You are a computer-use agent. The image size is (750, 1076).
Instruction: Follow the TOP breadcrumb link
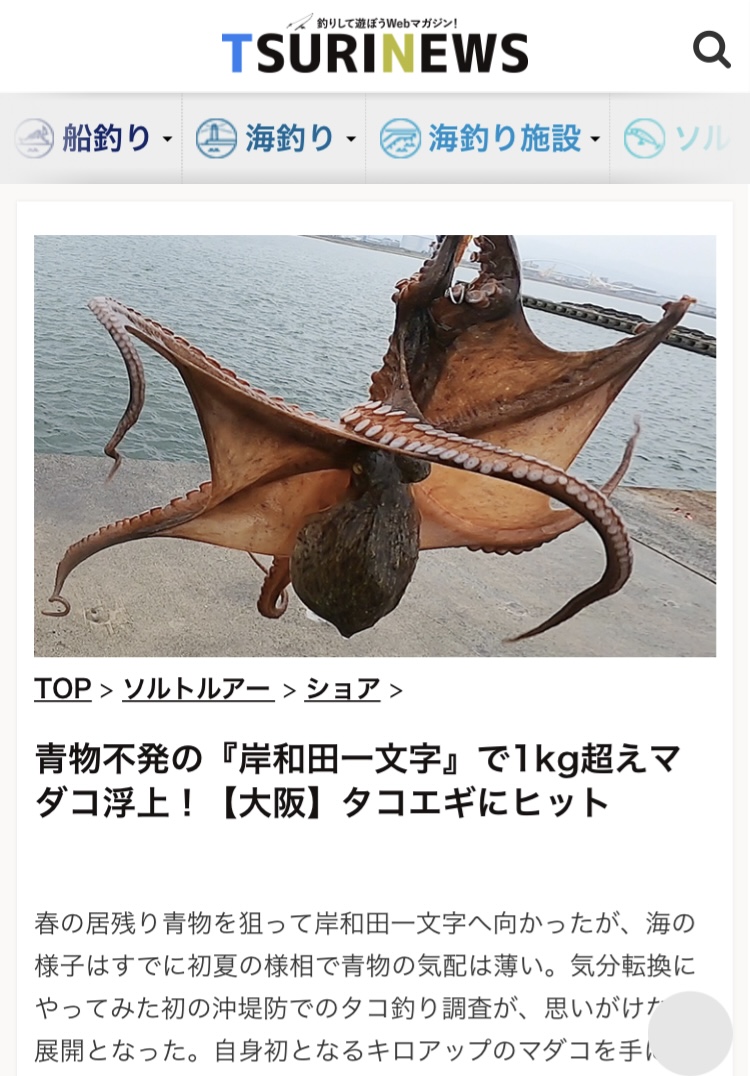(62, 689)
